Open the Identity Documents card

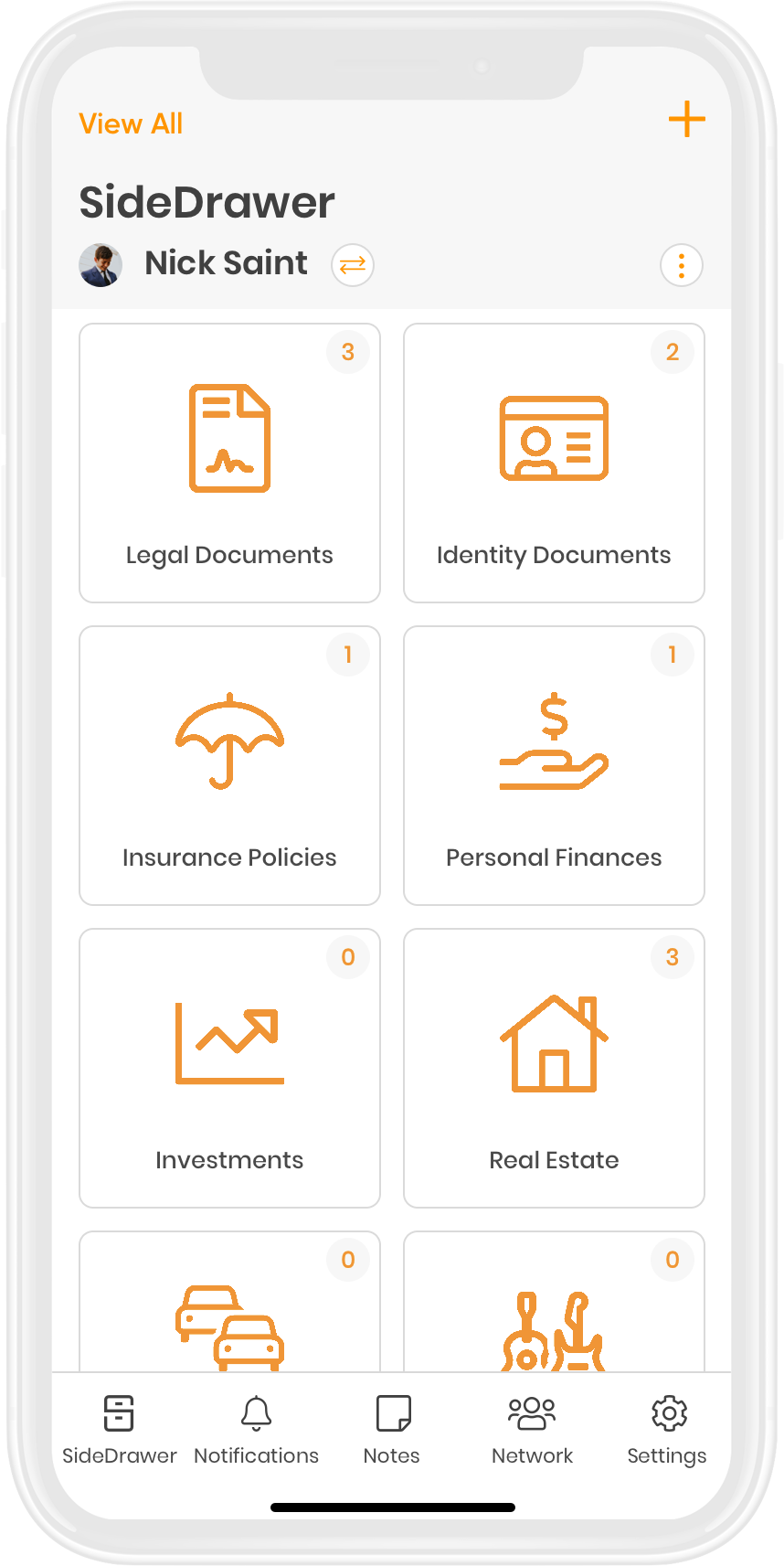click(554, 463)
